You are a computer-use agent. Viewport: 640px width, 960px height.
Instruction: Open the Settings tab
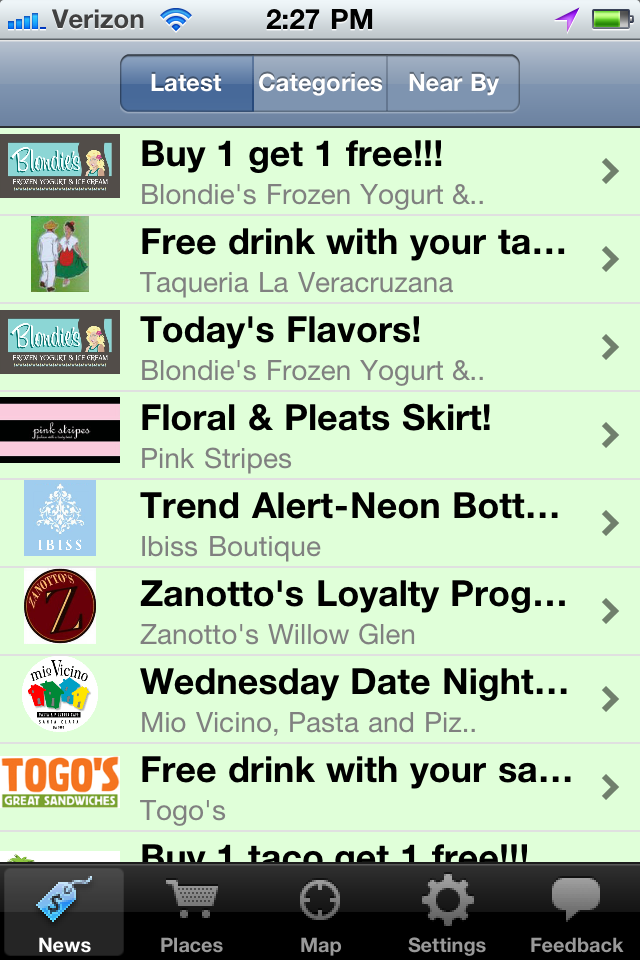(447, 912)
